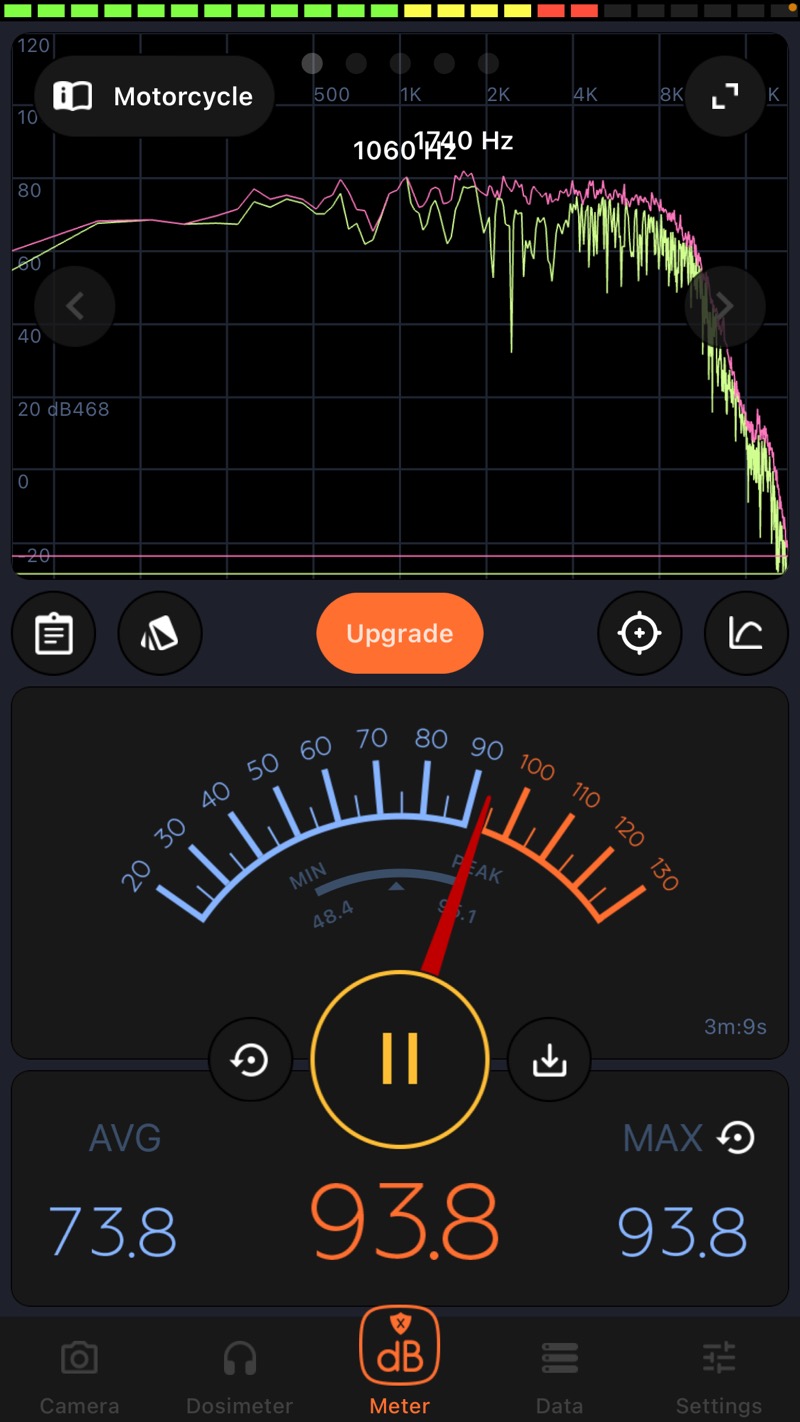Open the Motorcycle sound reference guide
Screen dimensions: 800x1422
(154, 96)
